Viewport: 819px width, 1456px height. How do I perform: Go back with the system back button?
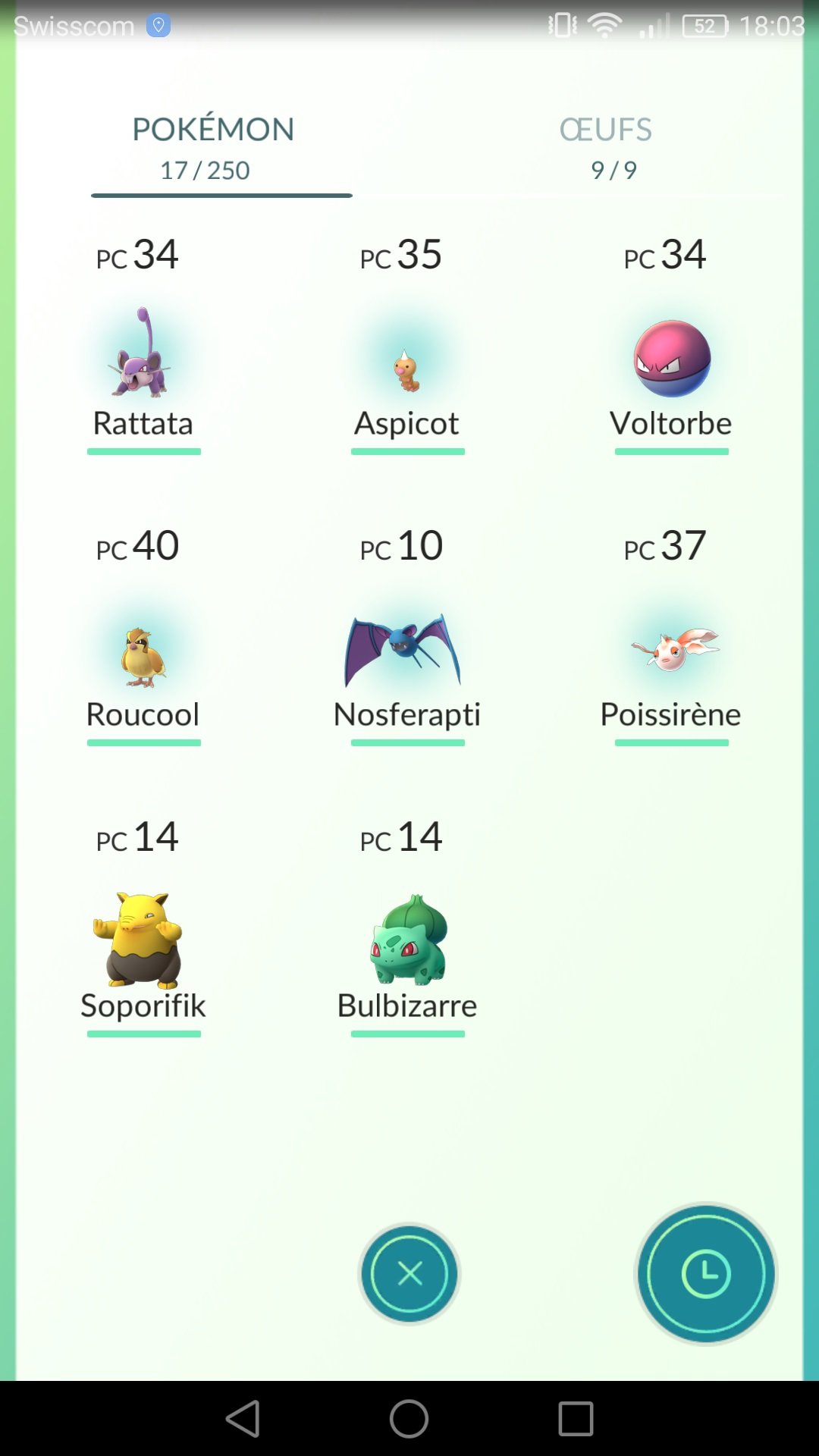click(243, 1419)
